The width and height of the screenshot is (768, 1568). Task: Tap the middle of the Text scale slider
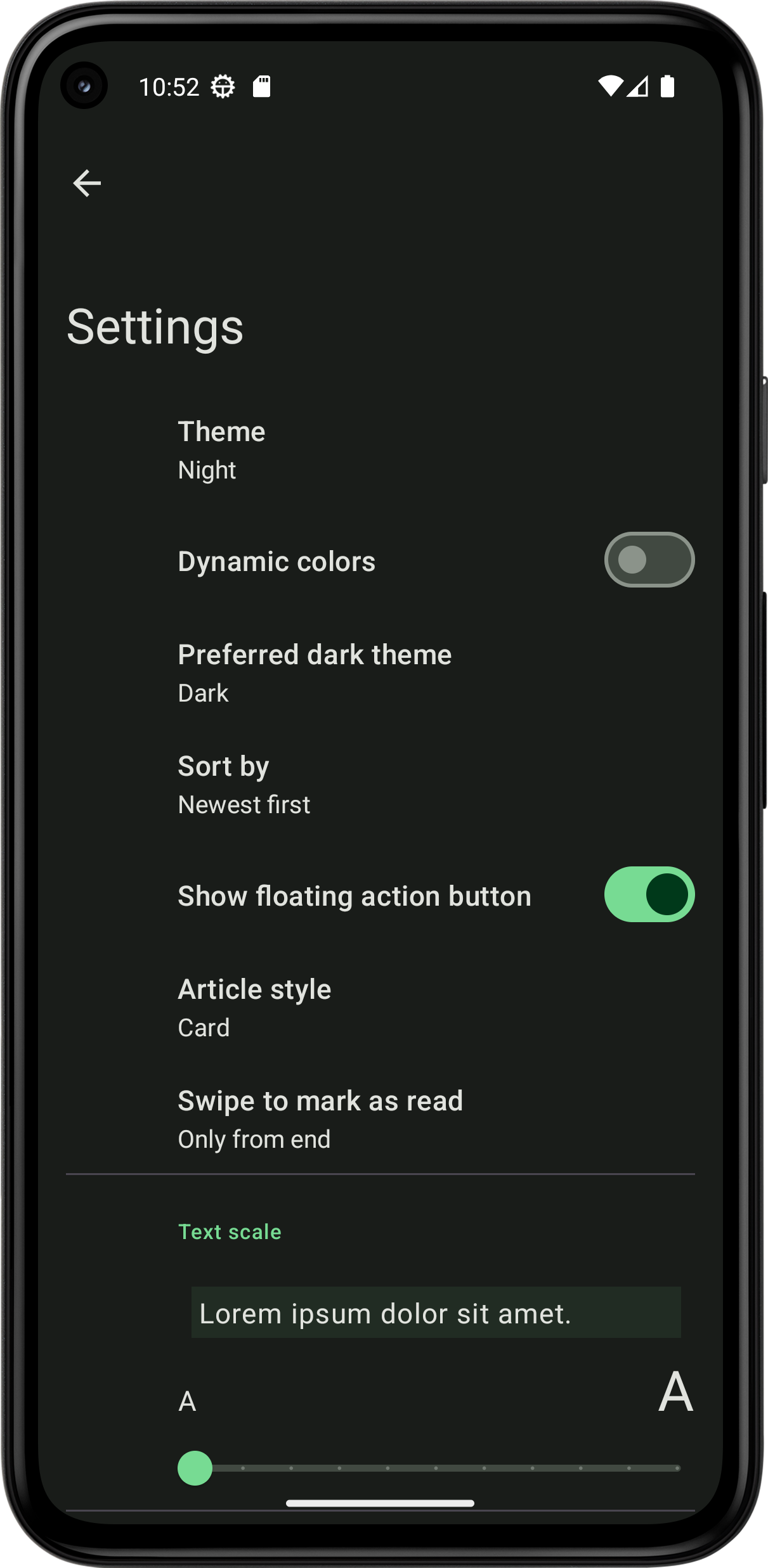click(x=436, y=1468)
